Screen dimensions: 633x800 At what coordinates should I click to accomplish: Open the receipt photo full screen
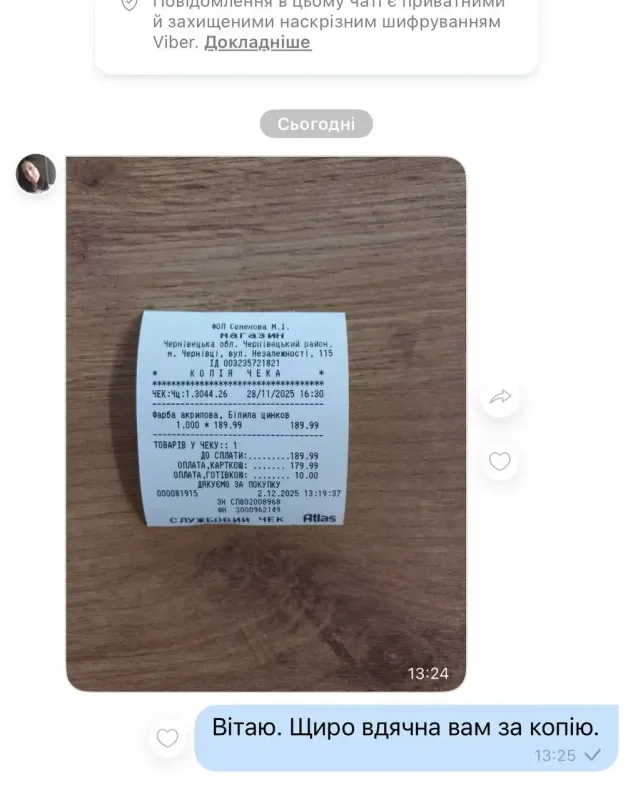click(x=266, y=422)
